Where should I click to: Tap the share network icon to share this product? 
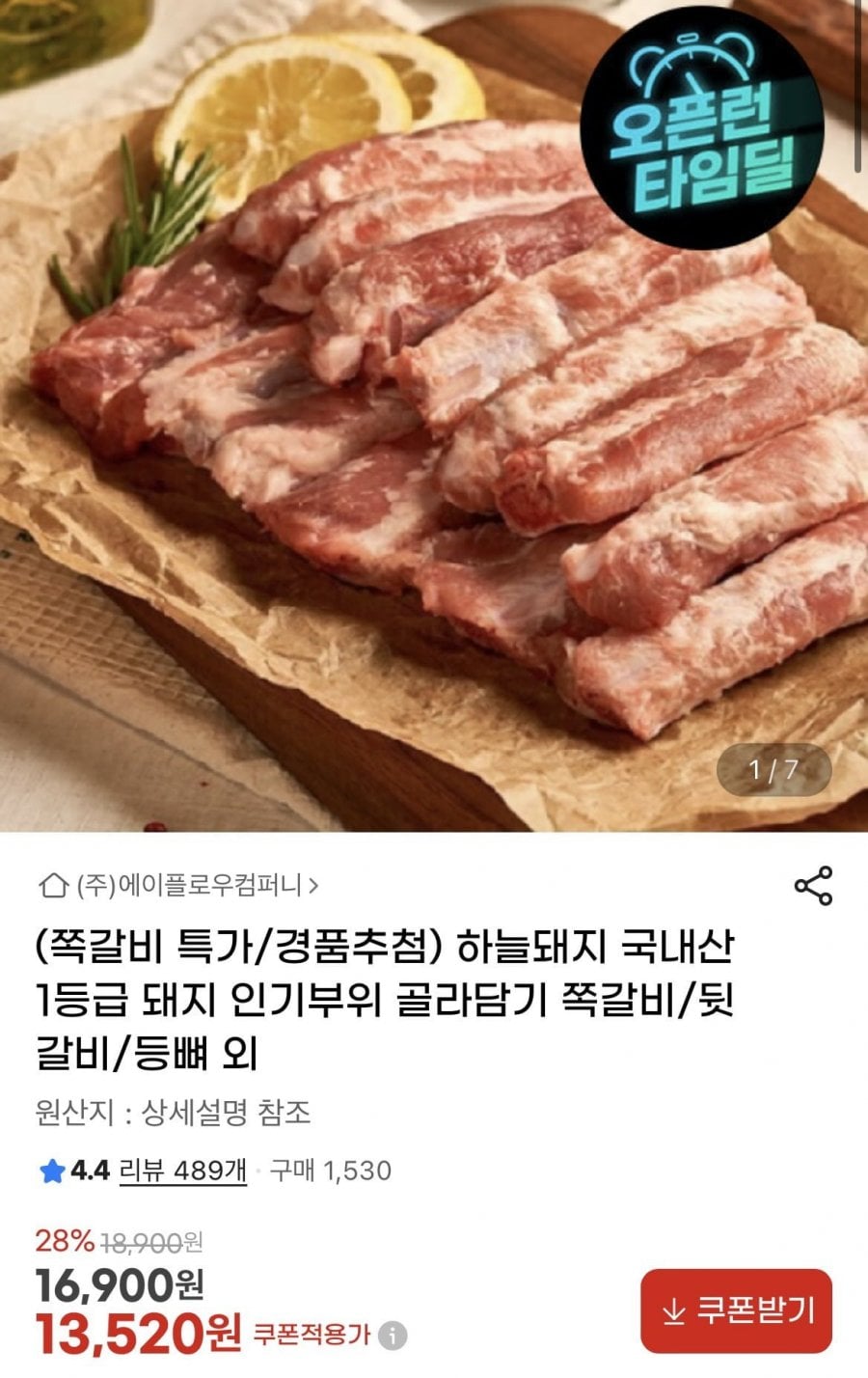(814, 883)
